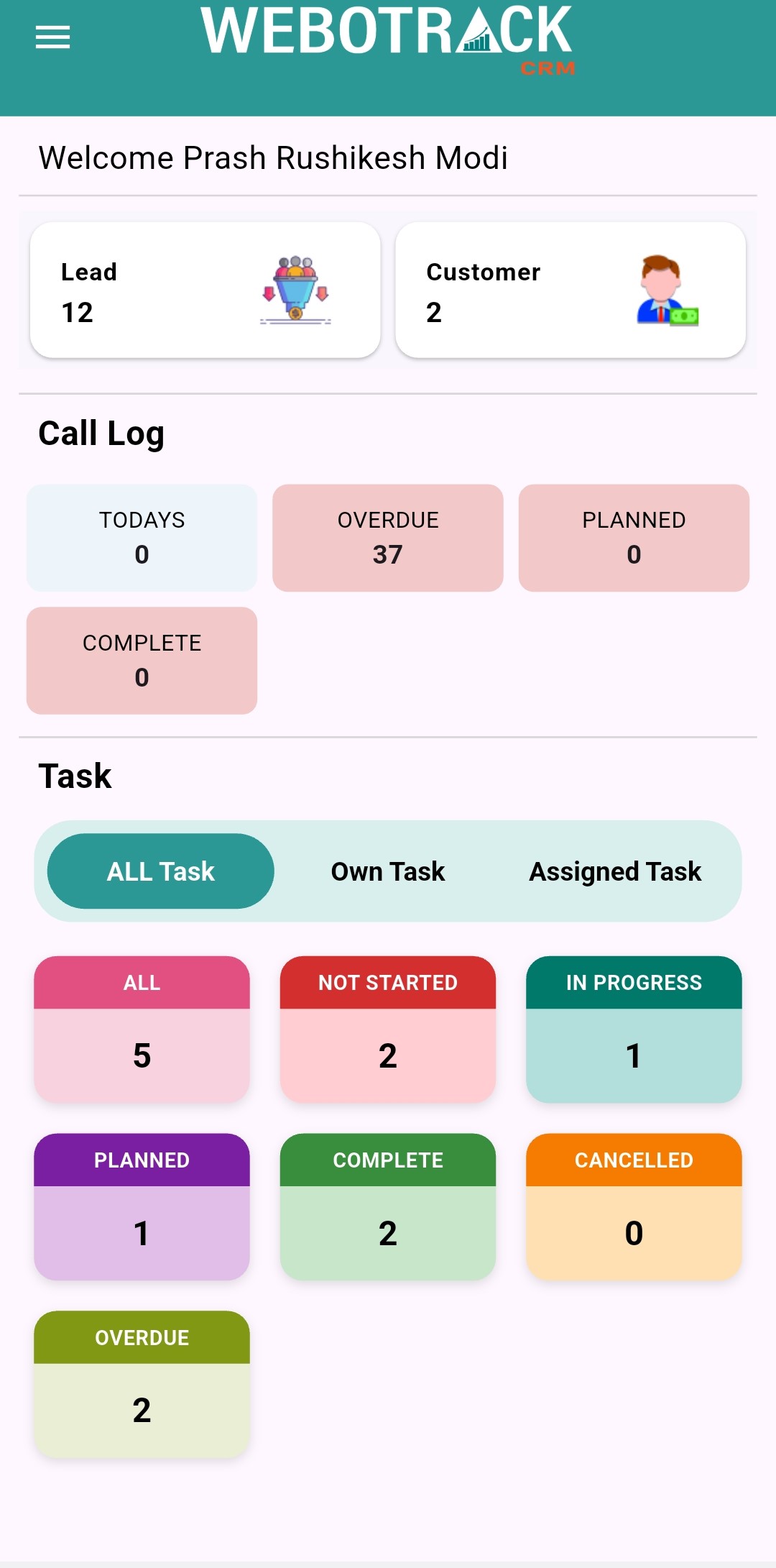The height and width of the screenshot is (1568, 776).
Task: View Not Started tasks
Action: click(387, 1029)
